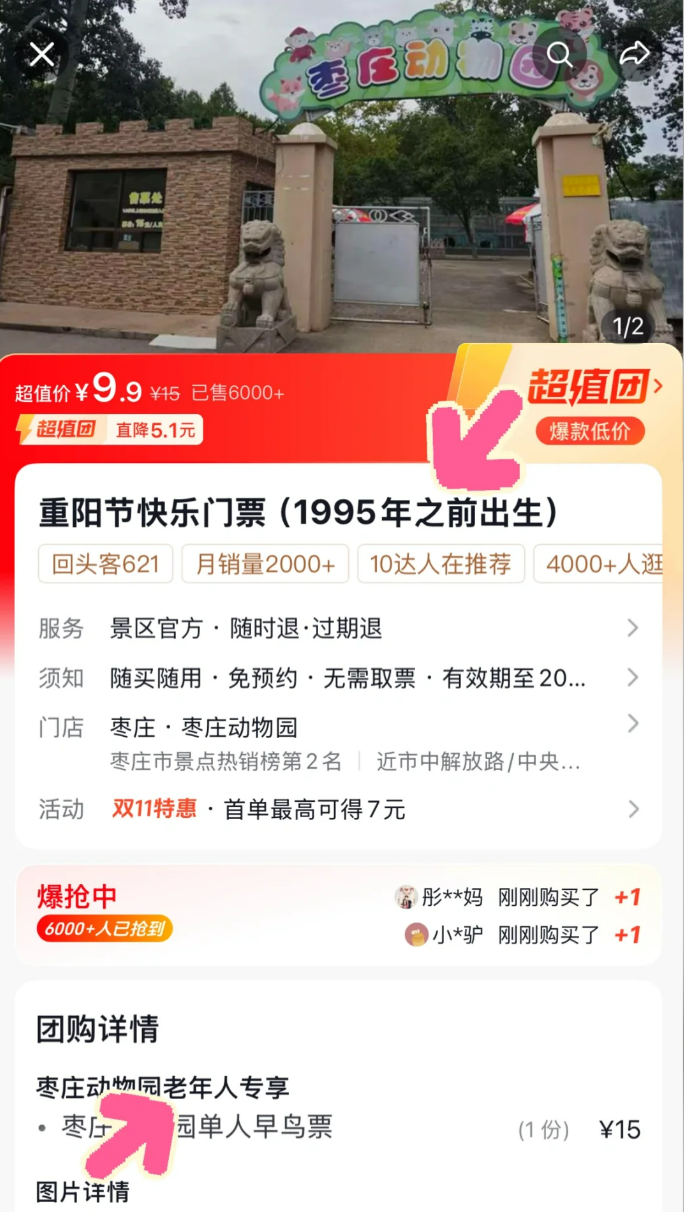
Task: Open search from the top bar
Action: [x=560, y=55]
